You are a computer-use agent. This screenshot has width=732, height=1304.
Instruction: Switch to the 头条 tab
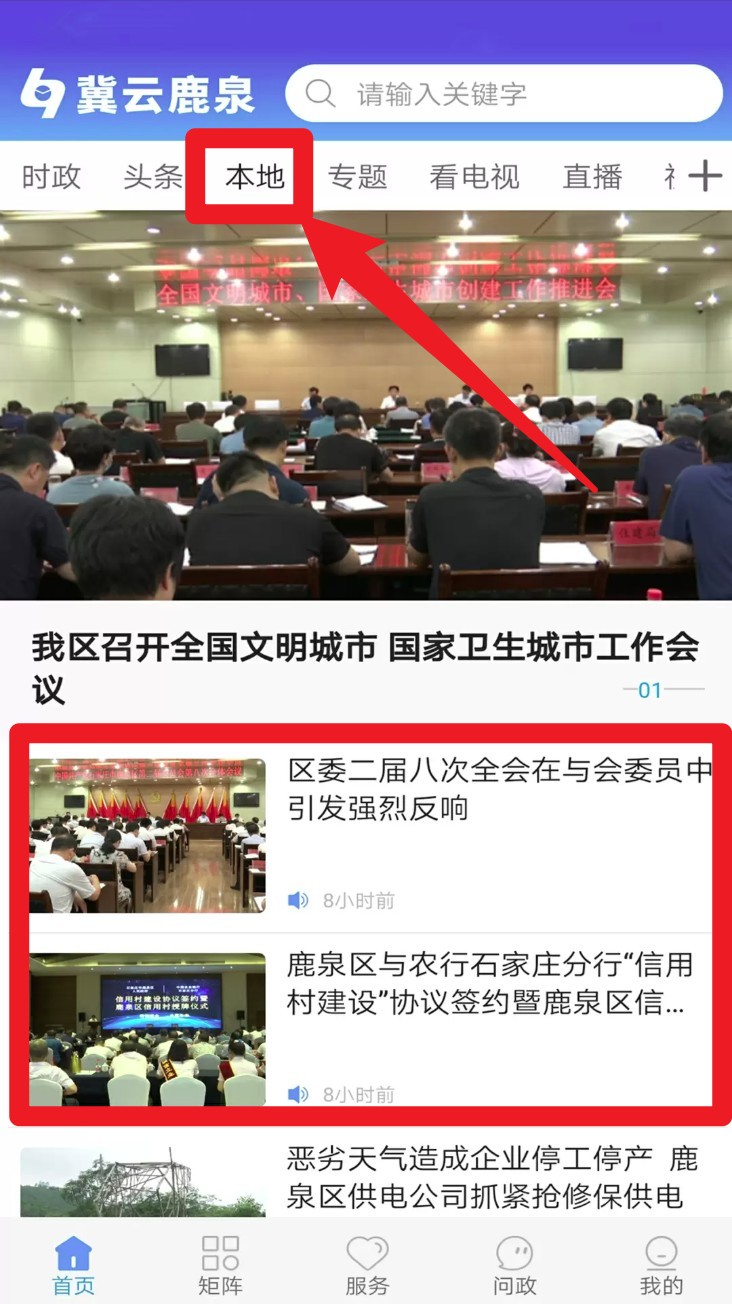153,177
